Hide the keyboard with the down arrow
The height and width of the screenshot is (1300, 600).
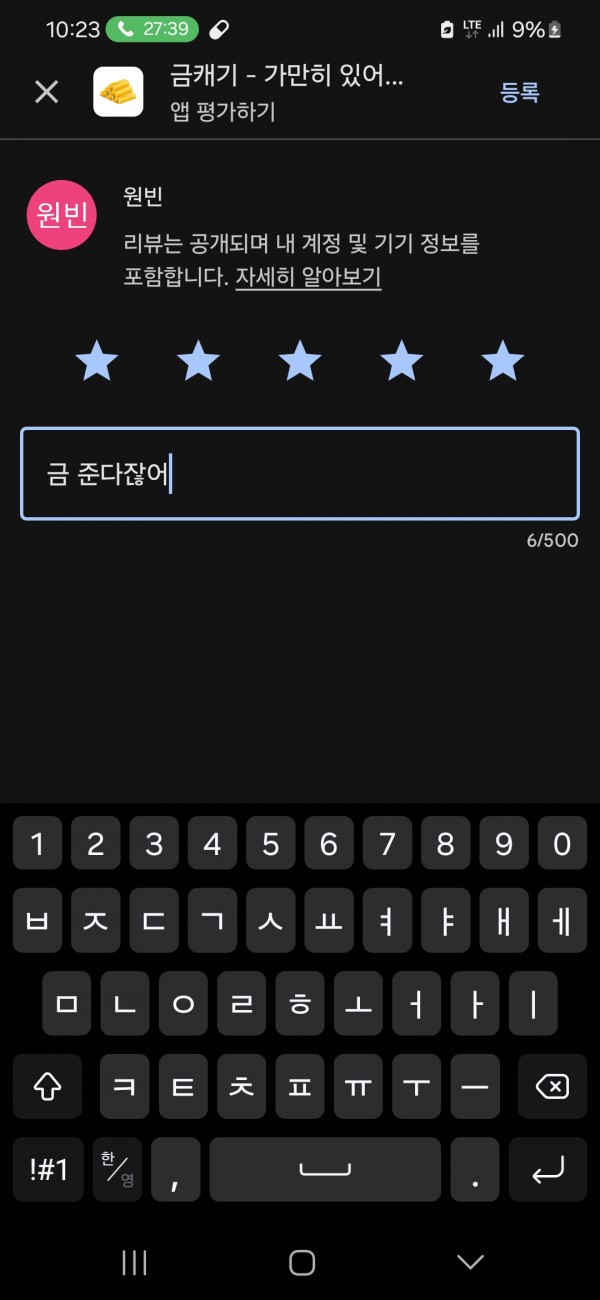coord(470,1262)
